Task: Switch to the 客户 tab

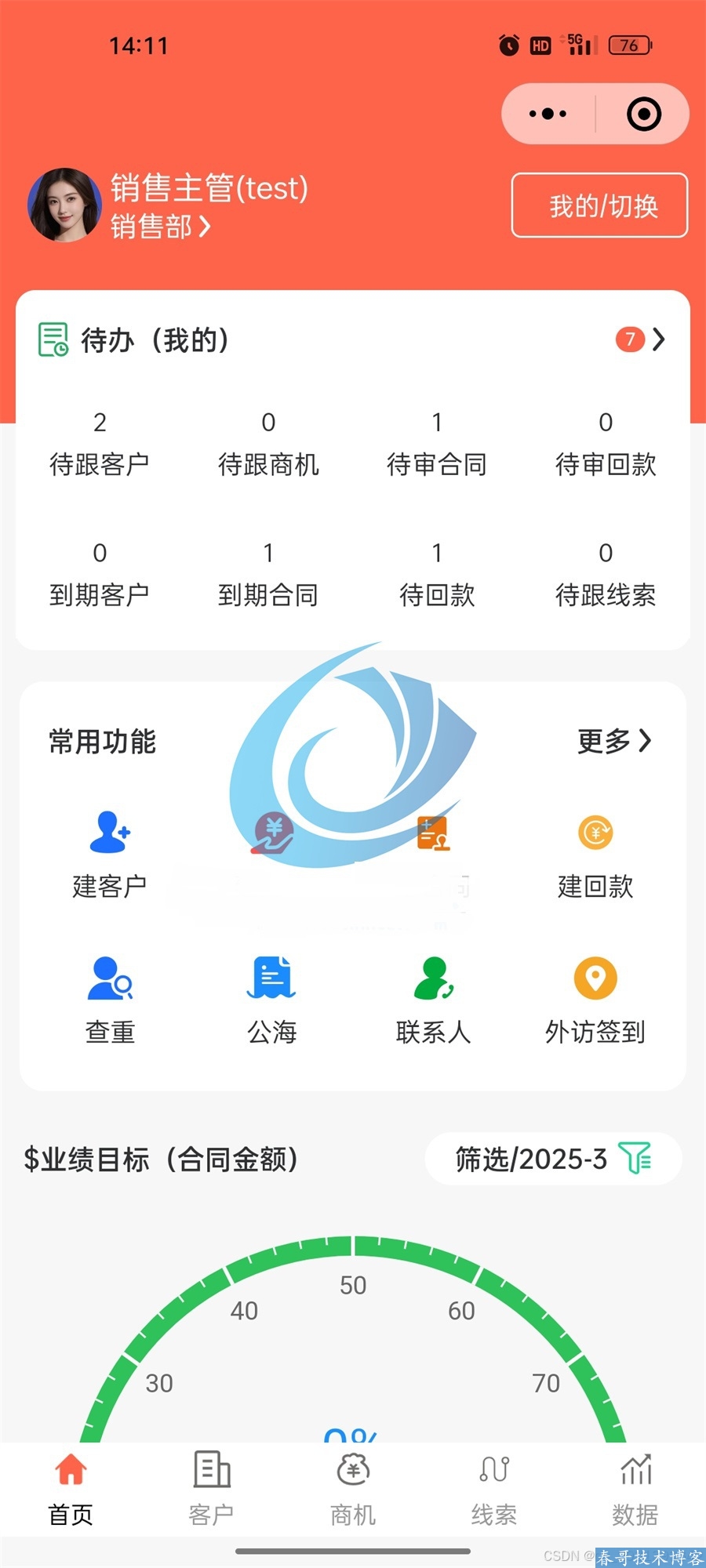Action: [212, 1488]
